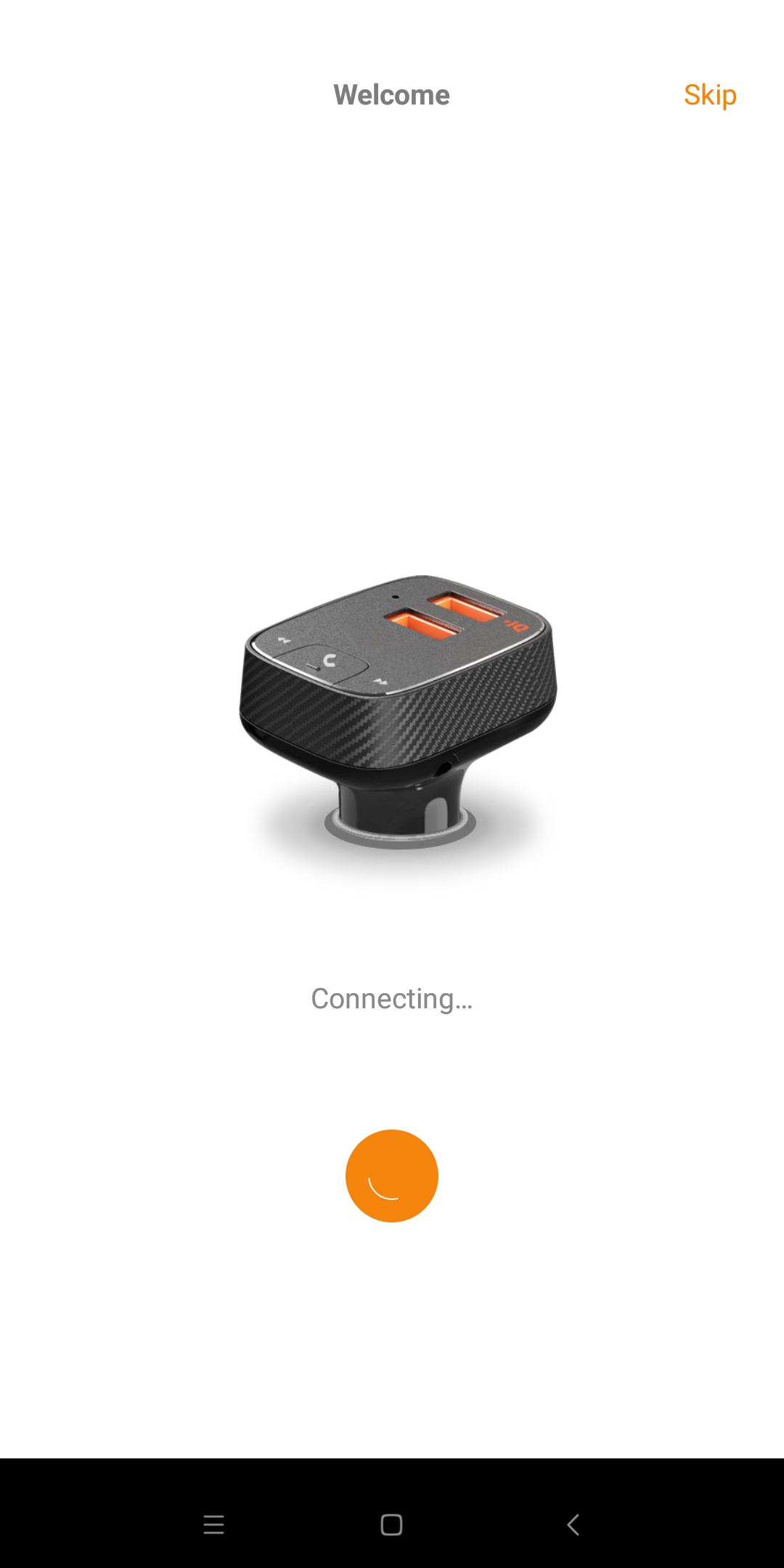Image resolution: width=784 pixels, height=1568 pixels.
Task: Skip the welcome connection step
Action: click(709, 95)
